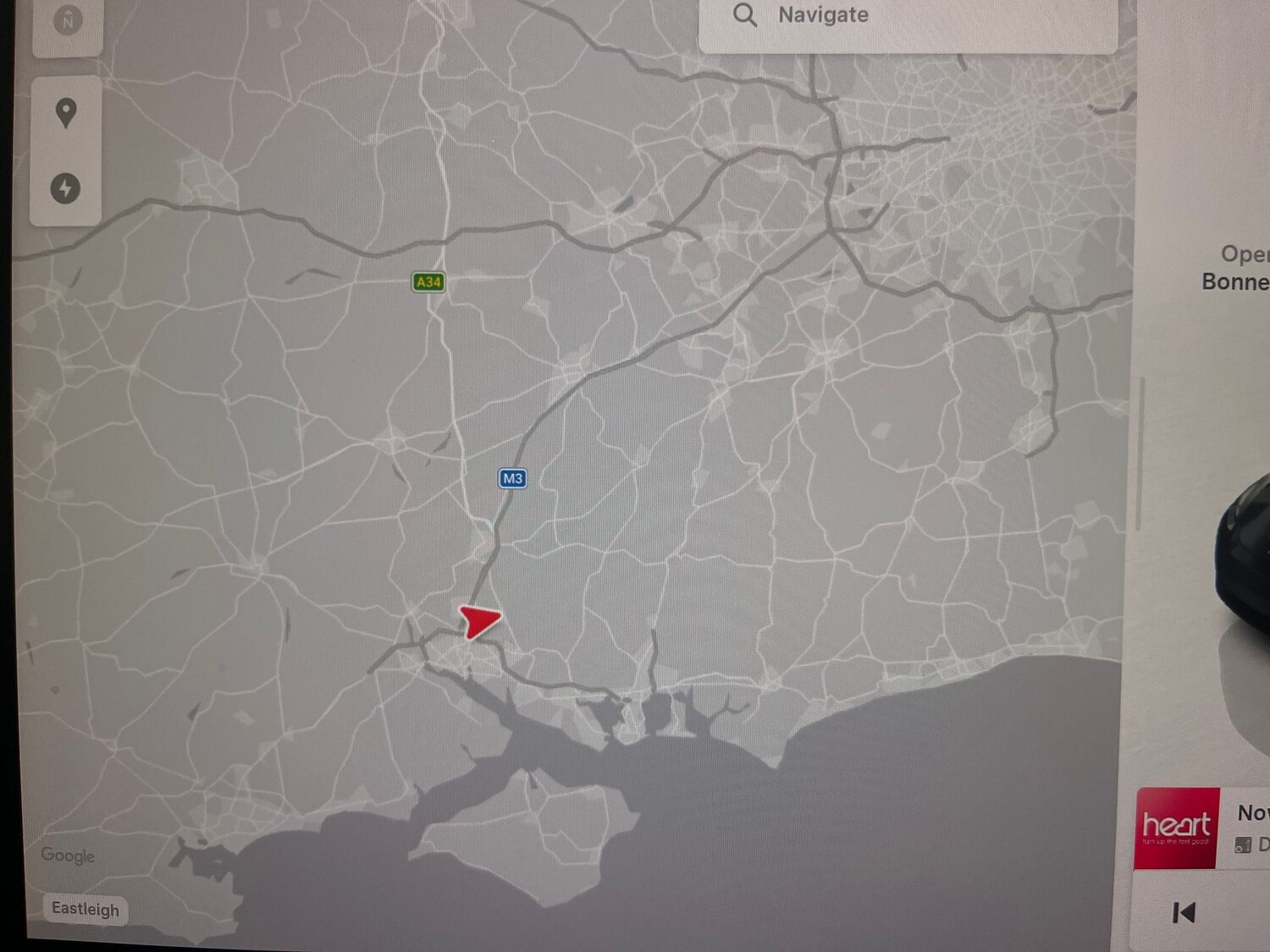Tap the red vehicle location arrow
1270x952 pixels.
[479, 621]
